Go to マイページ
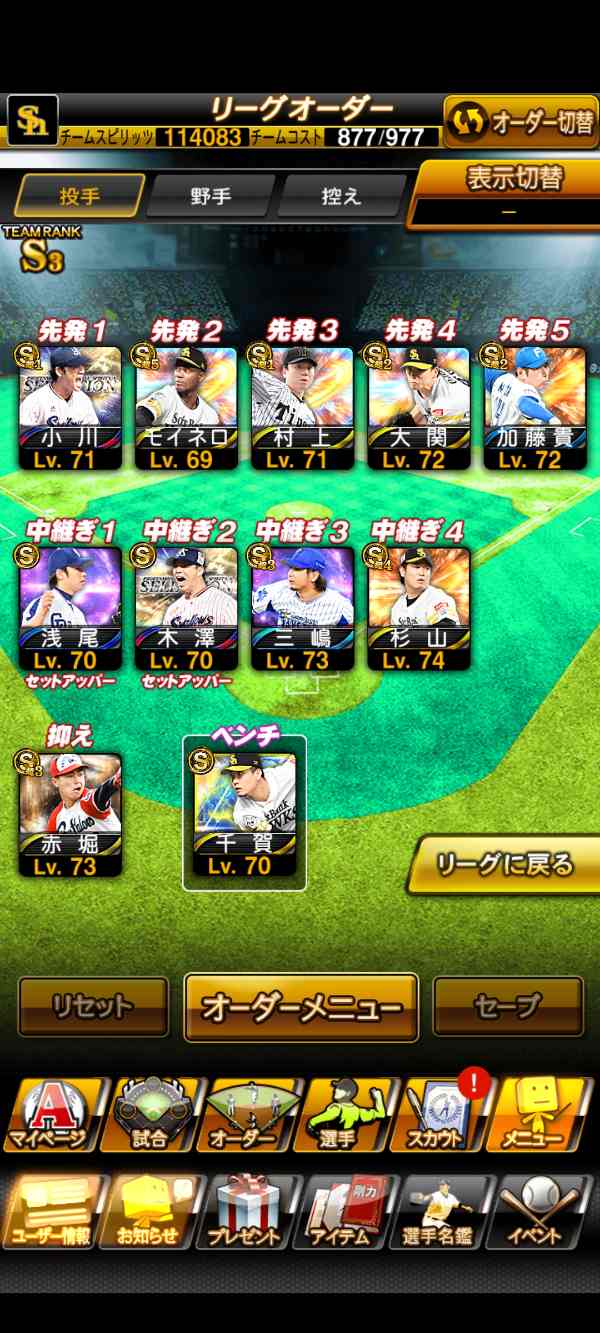Screen dimensions: 600x1333 49,1115
